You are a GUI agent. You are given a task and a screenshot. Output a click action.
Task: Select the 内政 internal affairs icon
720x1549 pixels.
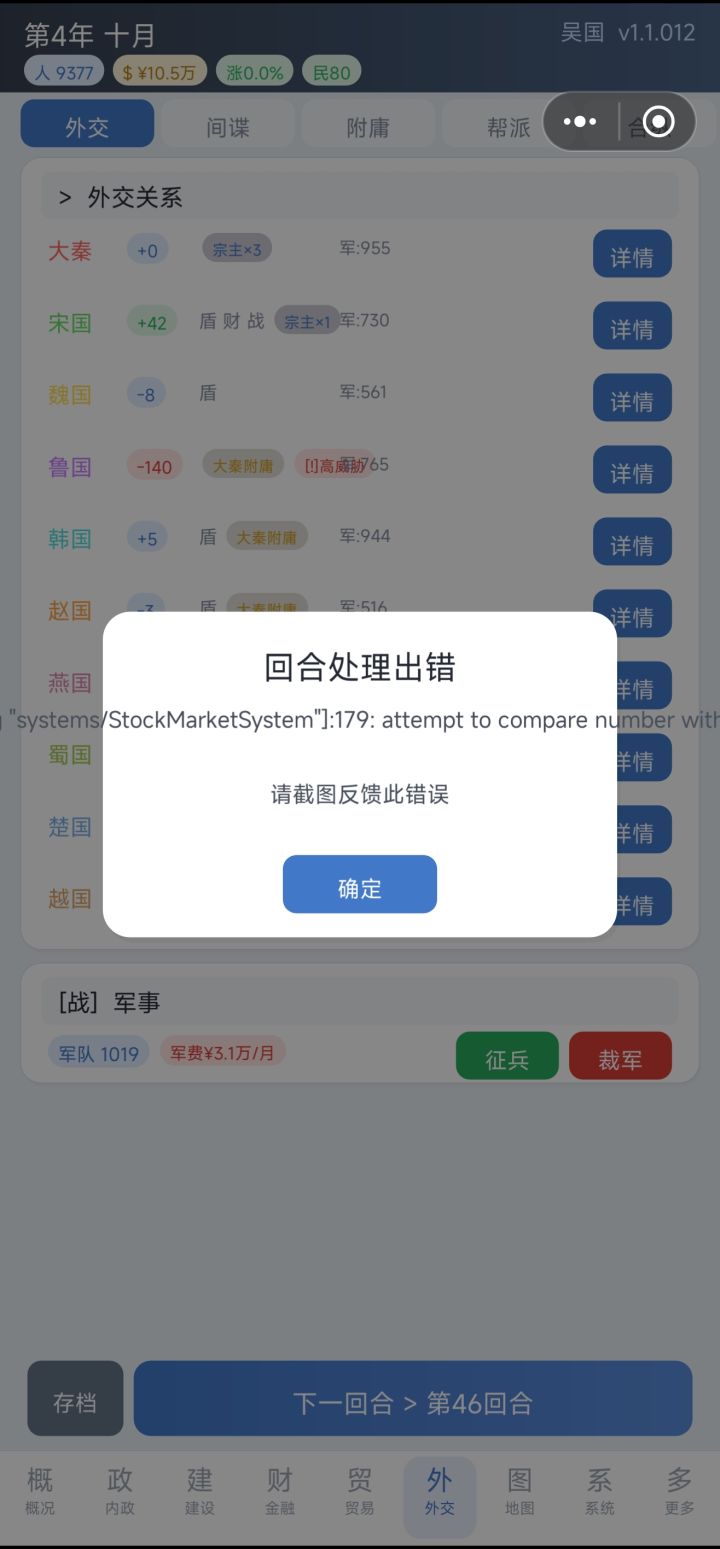pos(119,1495)
